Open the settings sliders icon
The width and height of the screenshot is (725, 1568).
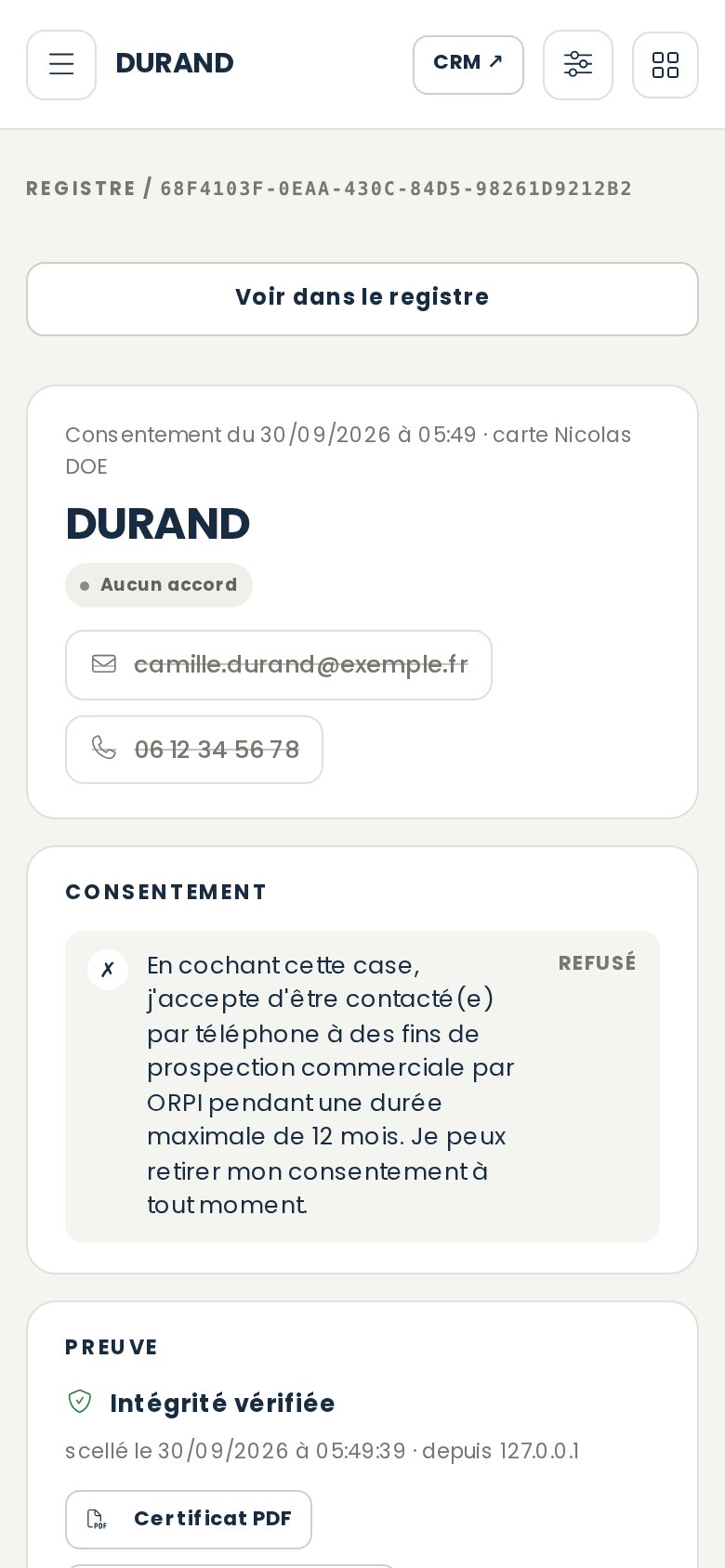578,65
